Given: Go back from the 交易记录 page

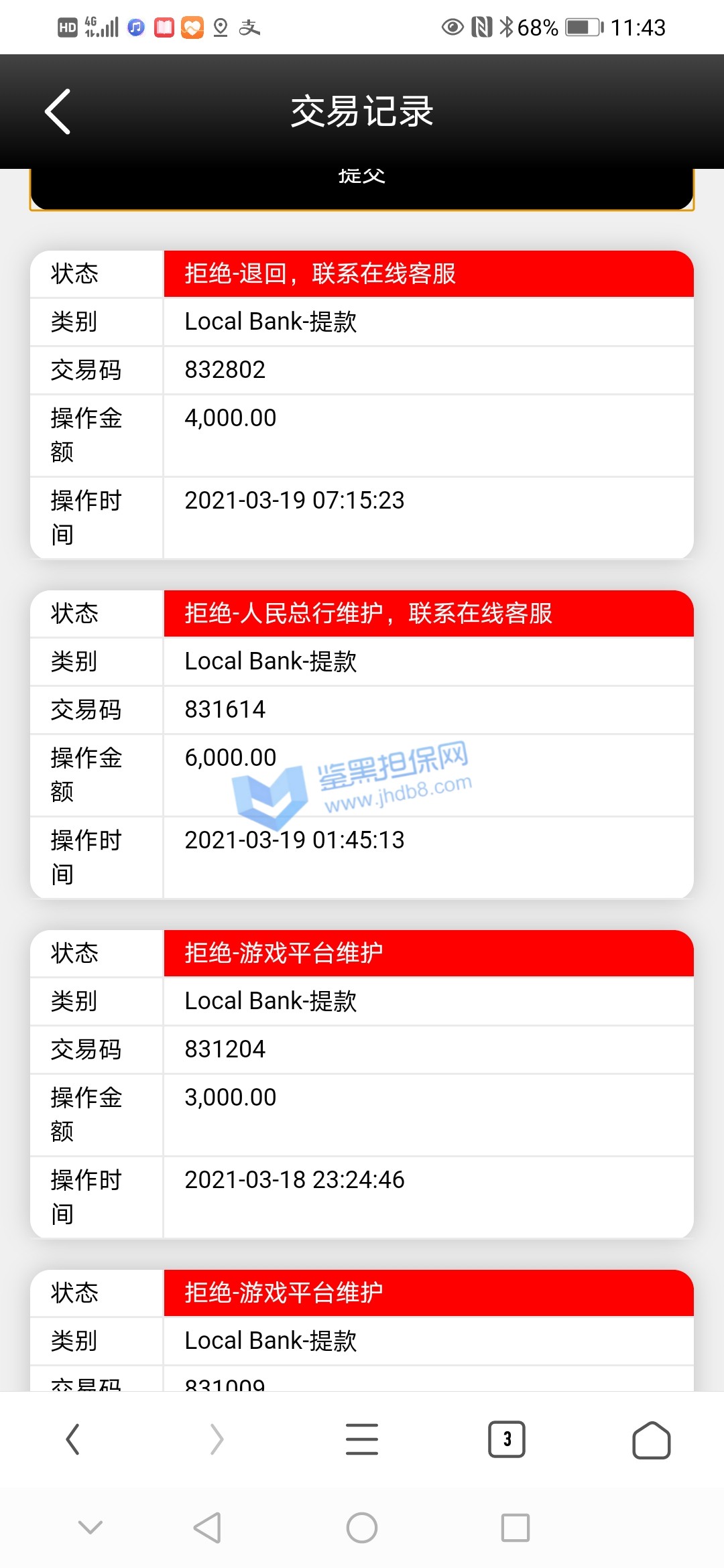Looking at the screenshot, I should pos(58,112).
